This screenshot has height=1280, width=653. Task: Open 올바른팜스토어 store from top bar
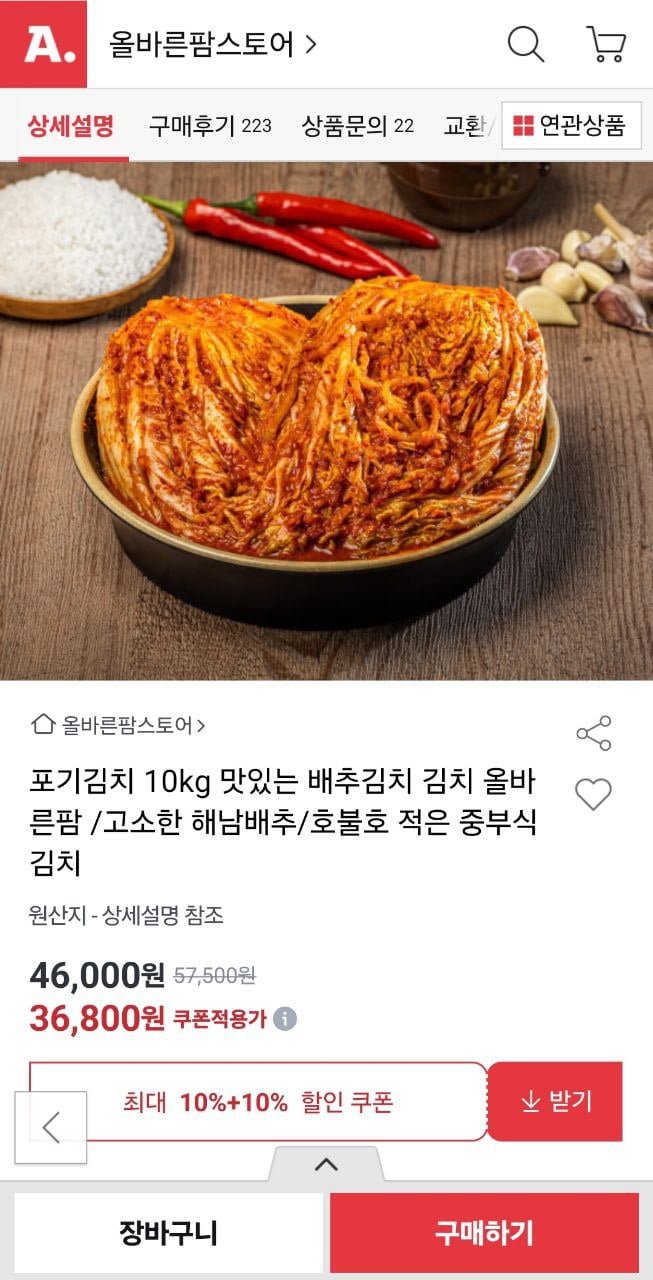[x=212, y=44]
